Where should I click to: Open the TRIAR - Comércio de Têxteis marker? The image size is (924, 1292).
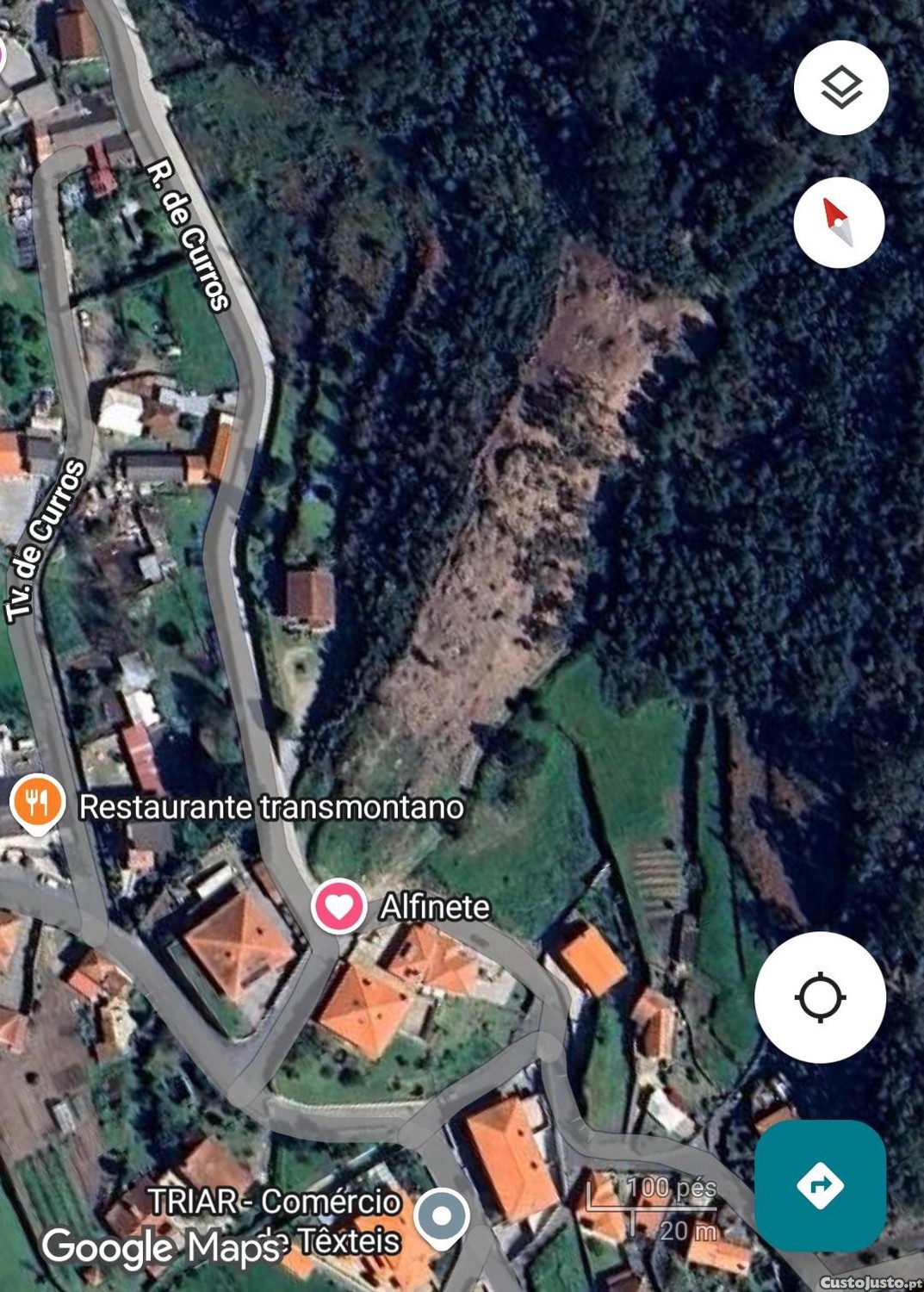tap(442, 1217)
